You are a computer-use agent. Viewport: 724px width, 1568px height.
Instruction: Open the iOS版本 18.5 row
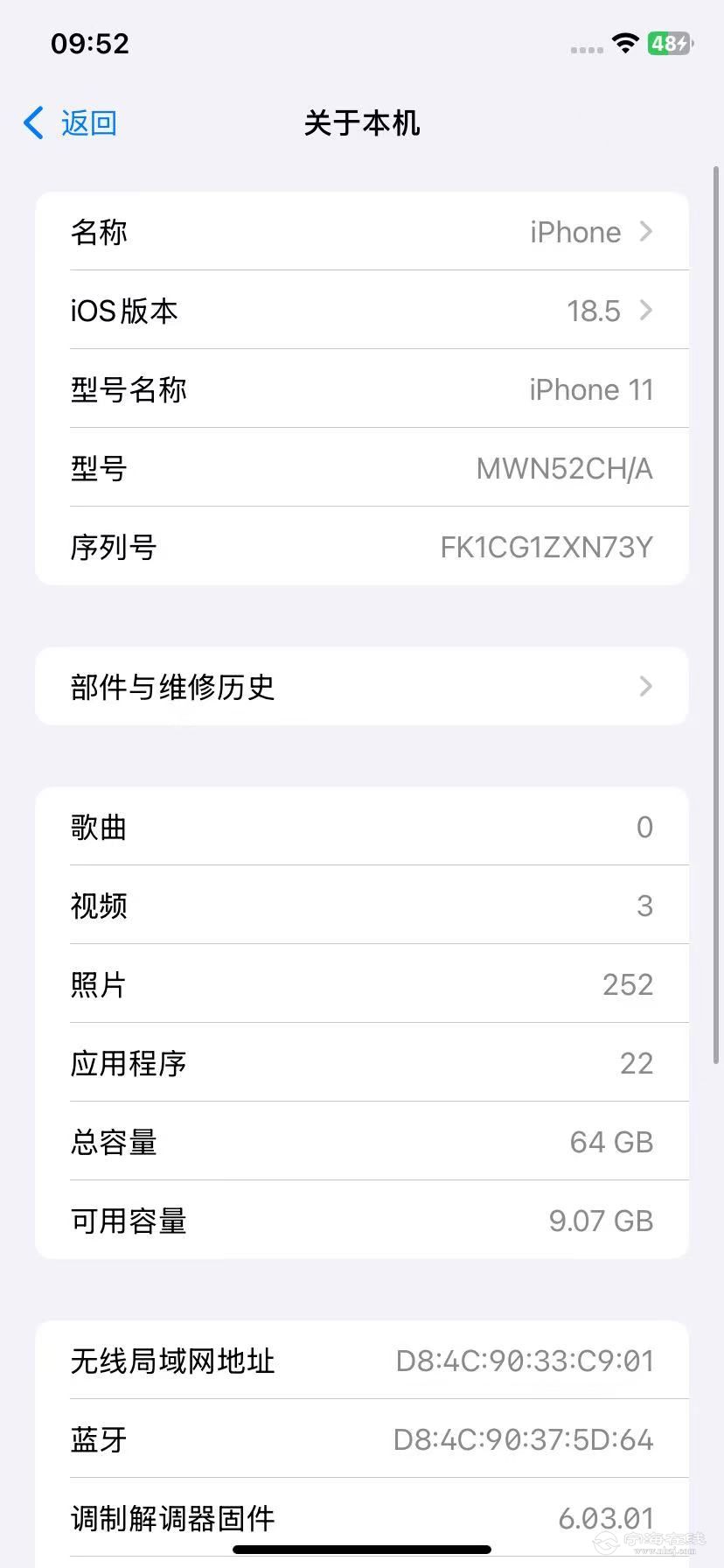click(362, 311)
